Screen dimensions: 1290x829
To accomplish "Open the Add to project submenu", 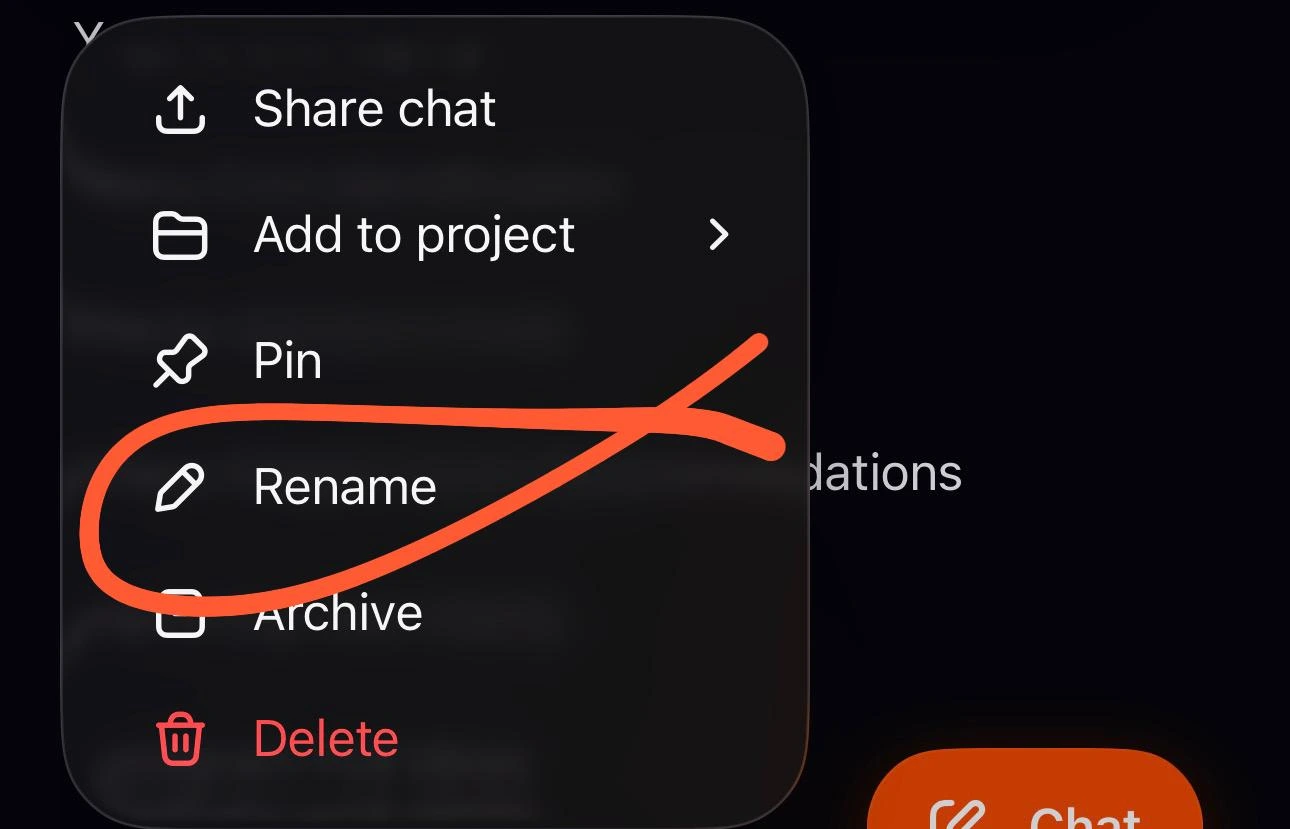I will click(413, 236).
